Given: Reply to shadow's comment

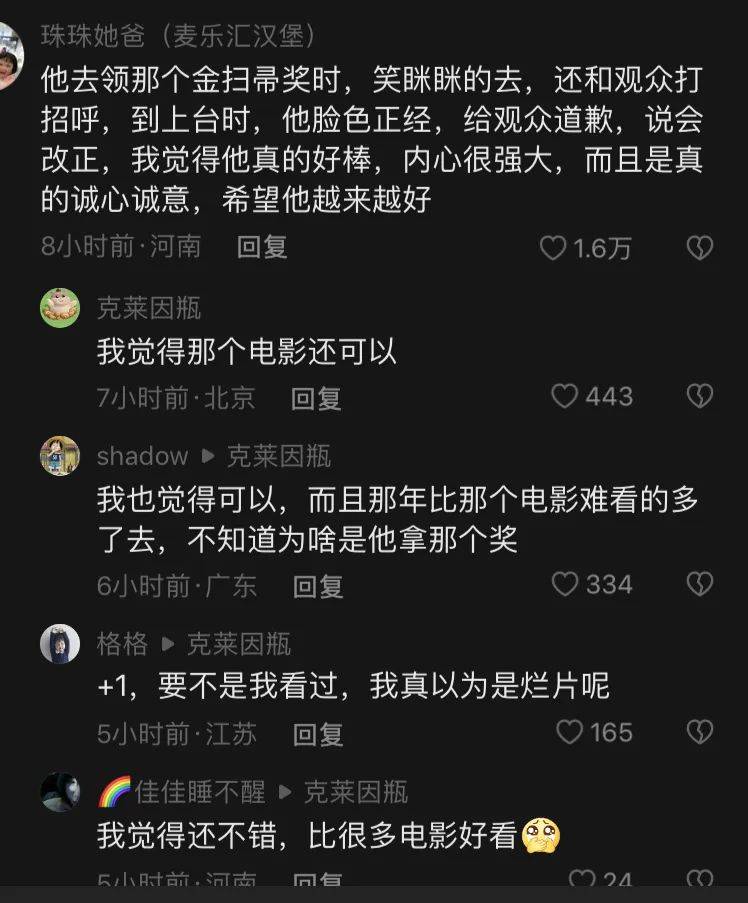Looking at the screenshot, I should pos(318,585).
